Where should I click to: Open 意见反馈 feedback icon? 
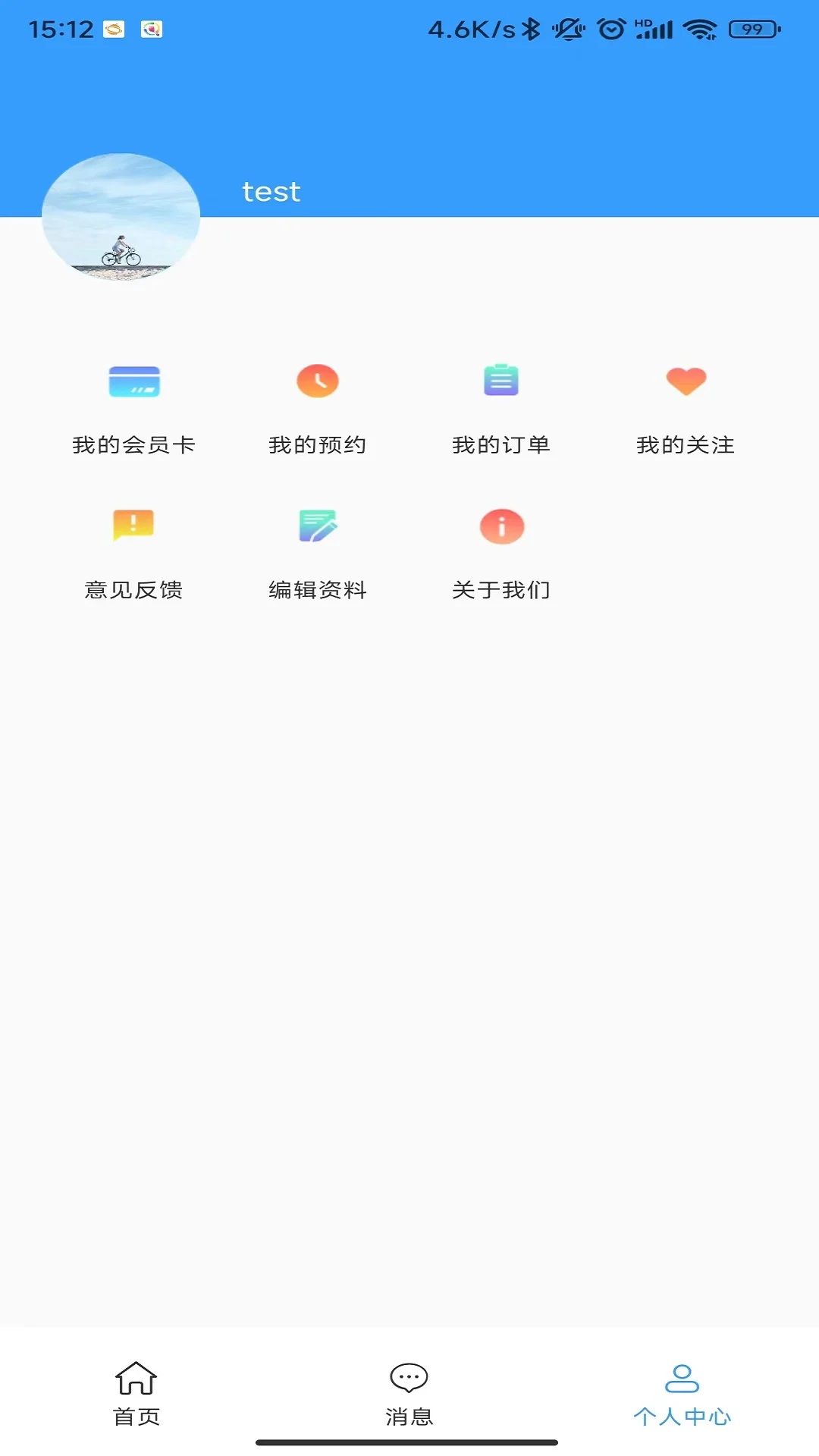pyautogui.click(x=133, y=526)
